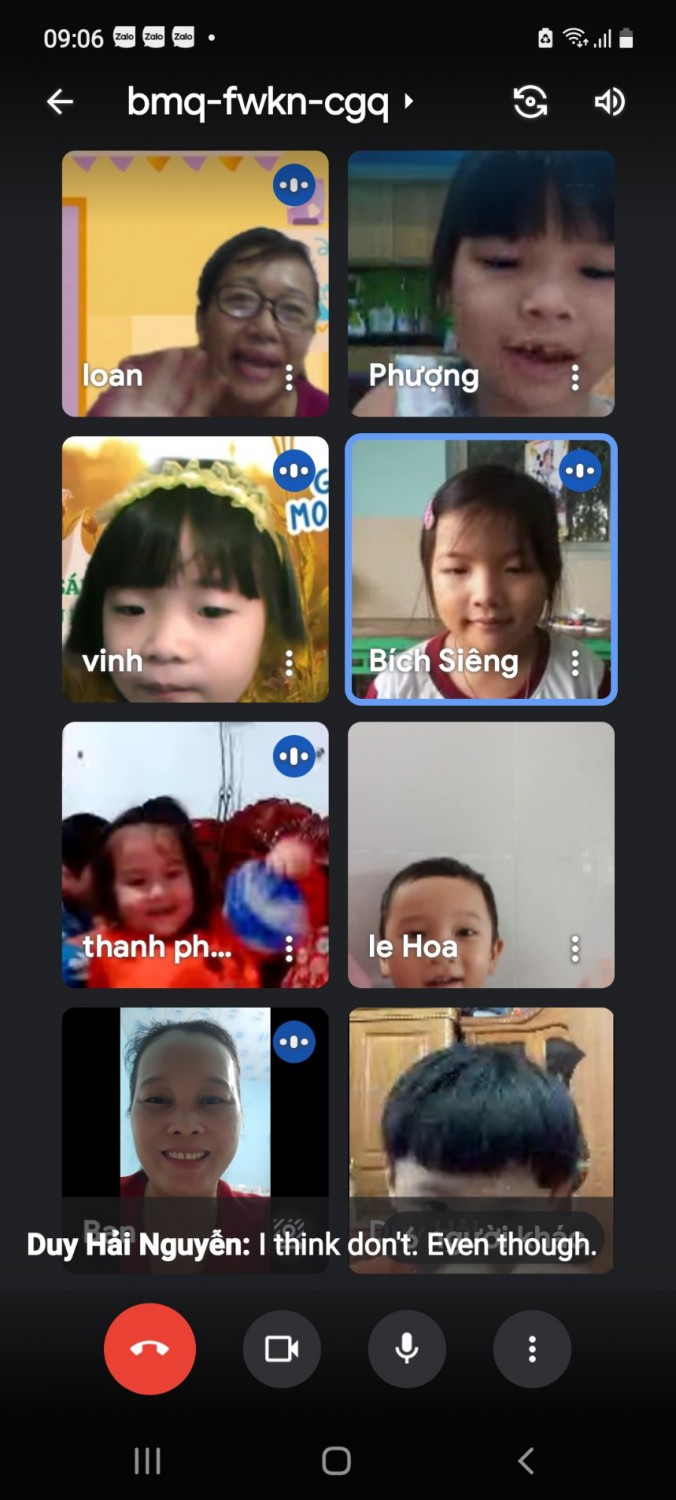Open more call options menu
The height and width of the screenshot is (1500, 676).
(x=532, y=1349)
